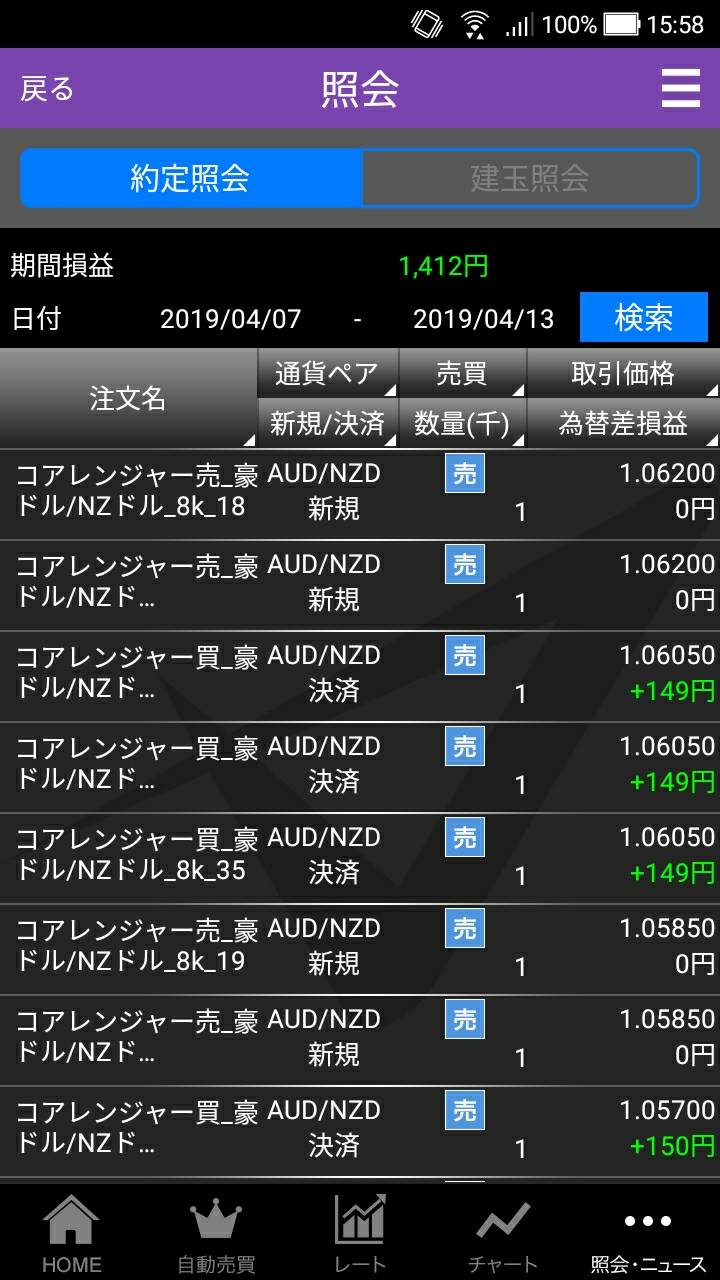Sort by the 通貨ペア column header
The height and width of the screenshot is (1280, 720).
coord(328,373)
